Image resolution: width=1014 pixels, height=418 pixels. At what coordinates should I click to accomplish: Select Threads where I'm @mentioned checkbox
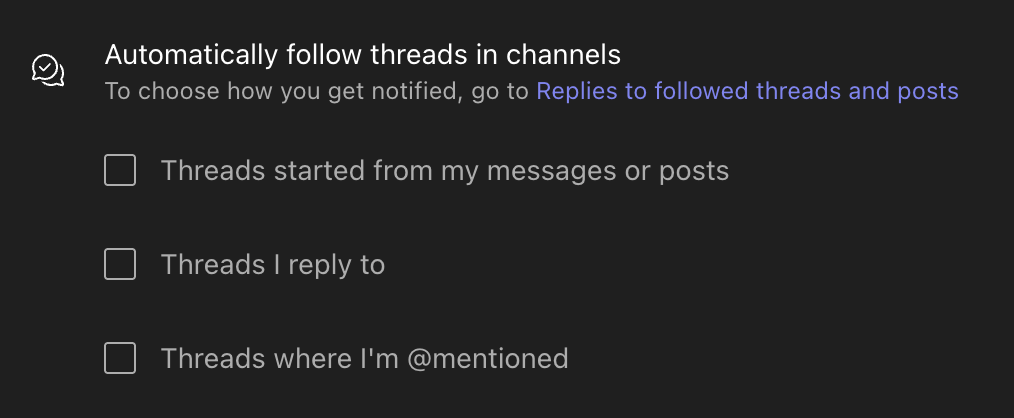120,358
